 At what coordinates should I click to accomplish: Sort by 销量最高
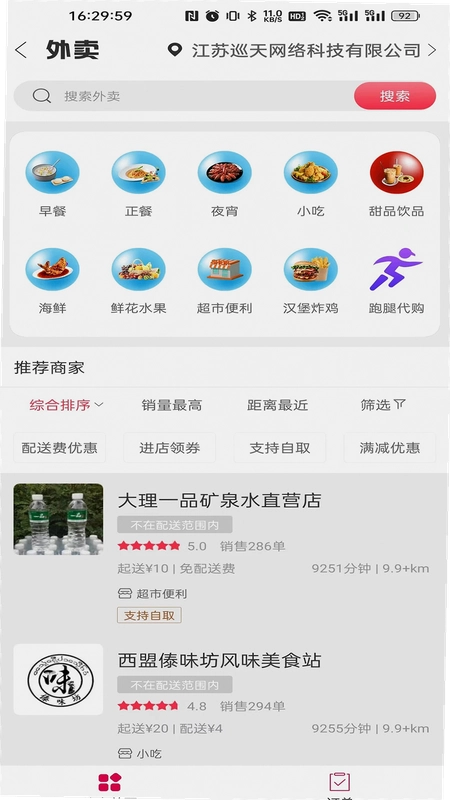pyautogui.click(x=172, y=405)
